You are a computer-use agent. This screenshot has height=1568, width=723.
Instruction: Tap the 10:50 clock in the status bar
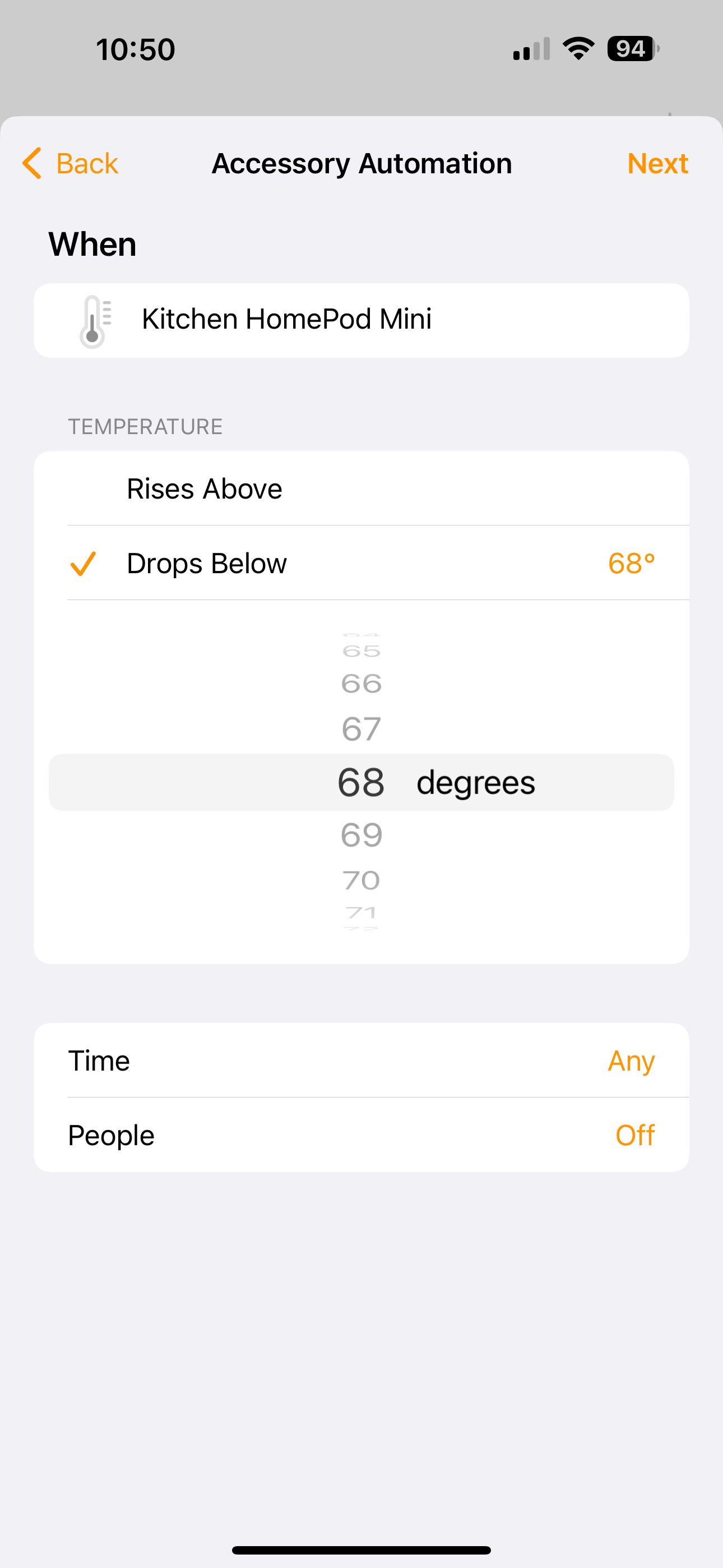tap(135, 49)
